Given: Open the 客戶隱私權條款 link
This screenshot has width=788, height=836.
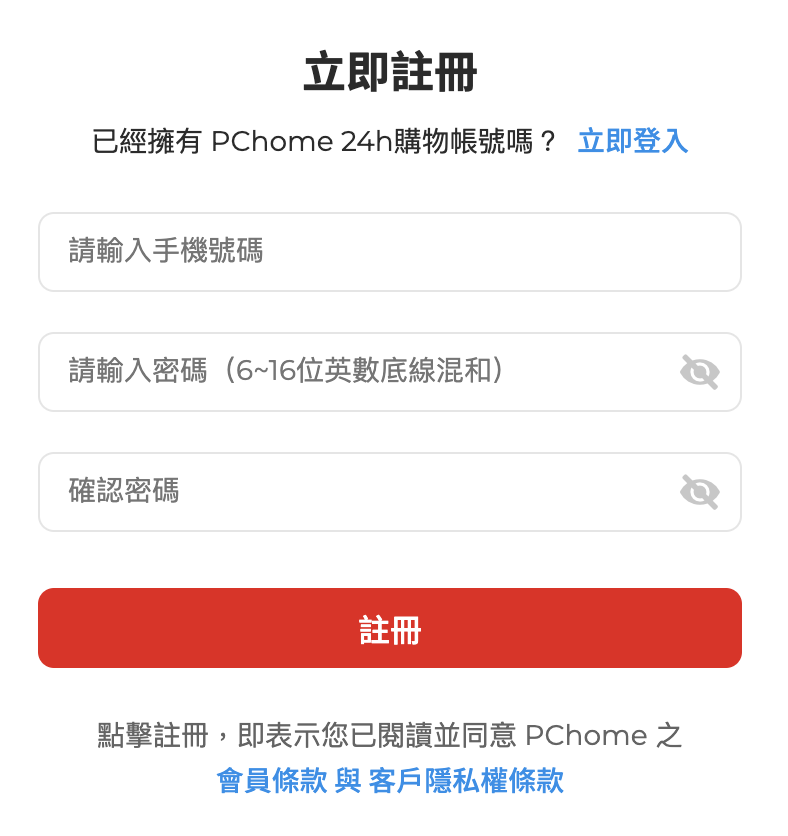Looking at the screenshot, I should coord(466,781).
